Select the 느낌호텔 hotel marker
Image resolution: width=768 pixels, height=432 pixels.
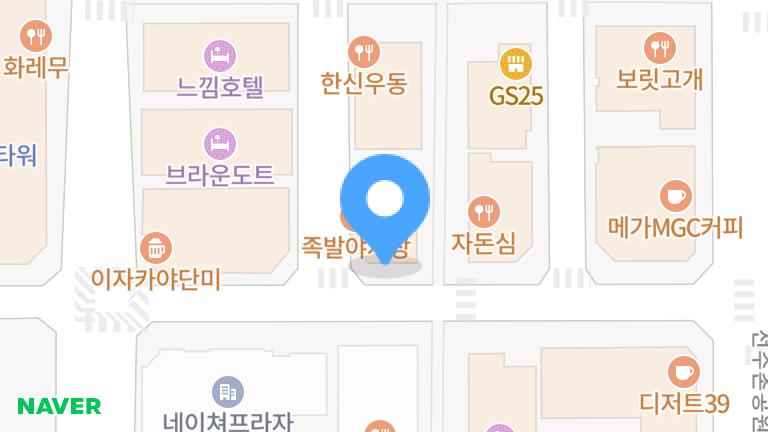point(219,53)
